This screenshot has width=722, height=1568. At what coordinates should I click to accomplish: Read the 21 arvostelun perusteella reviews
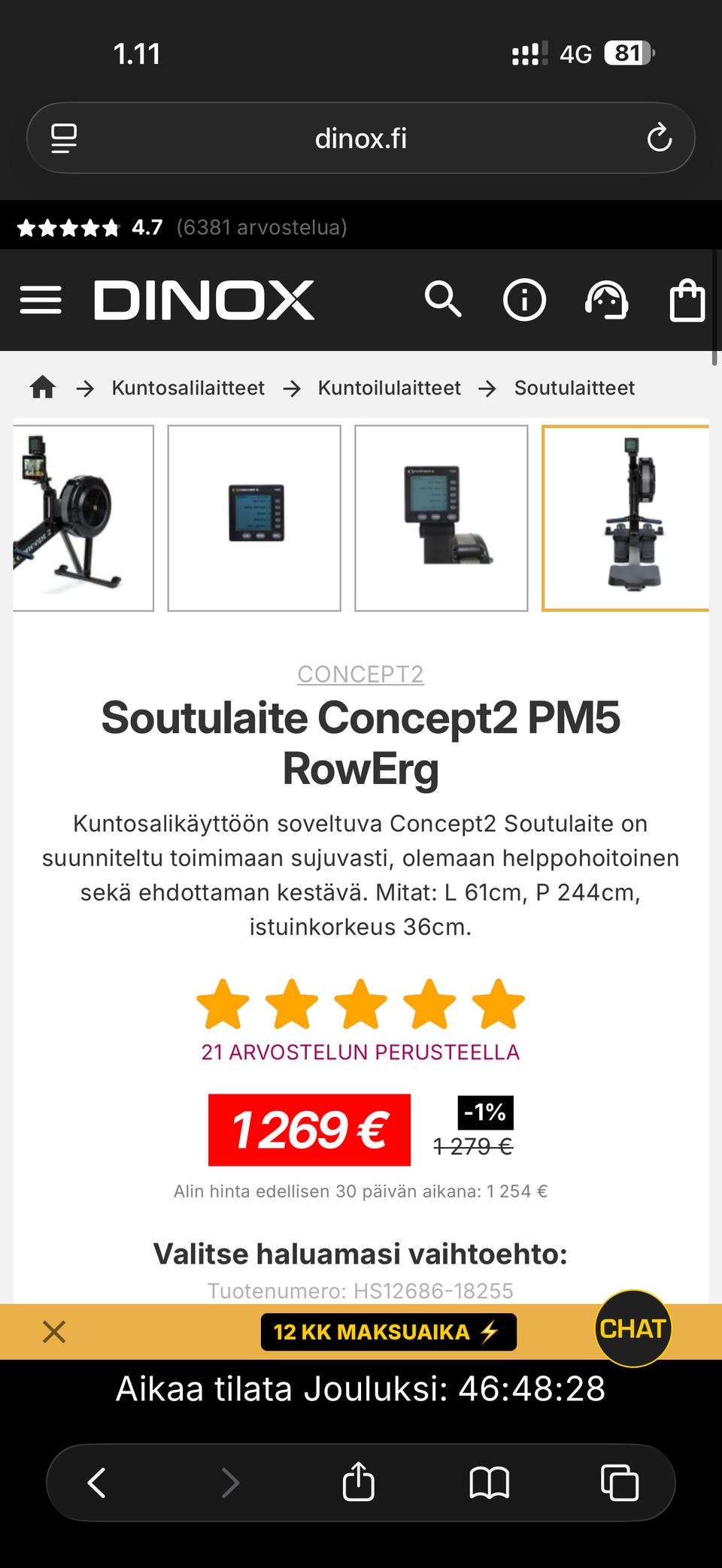tap(360, 1052)
